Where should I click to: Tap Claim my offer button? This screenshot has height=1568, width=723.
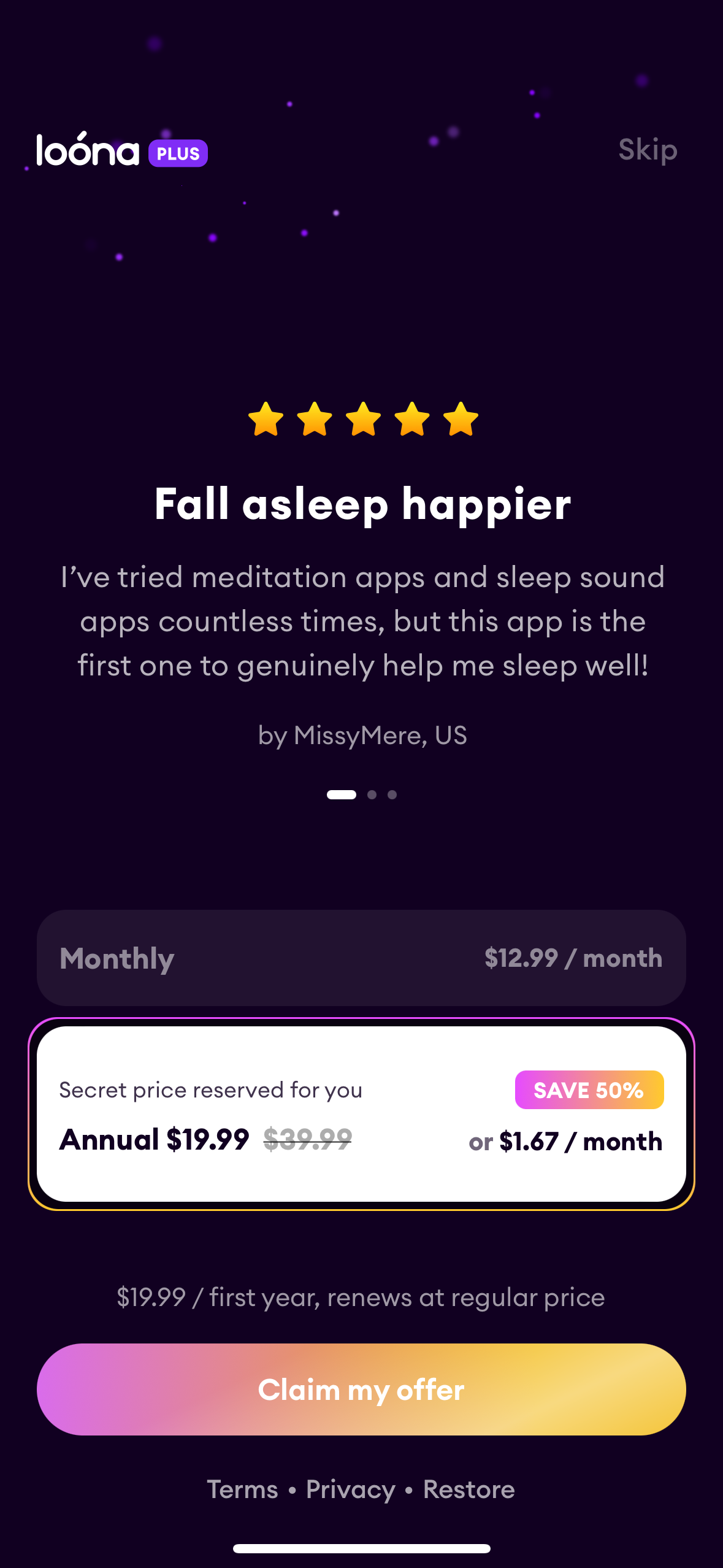point(361,1389)
